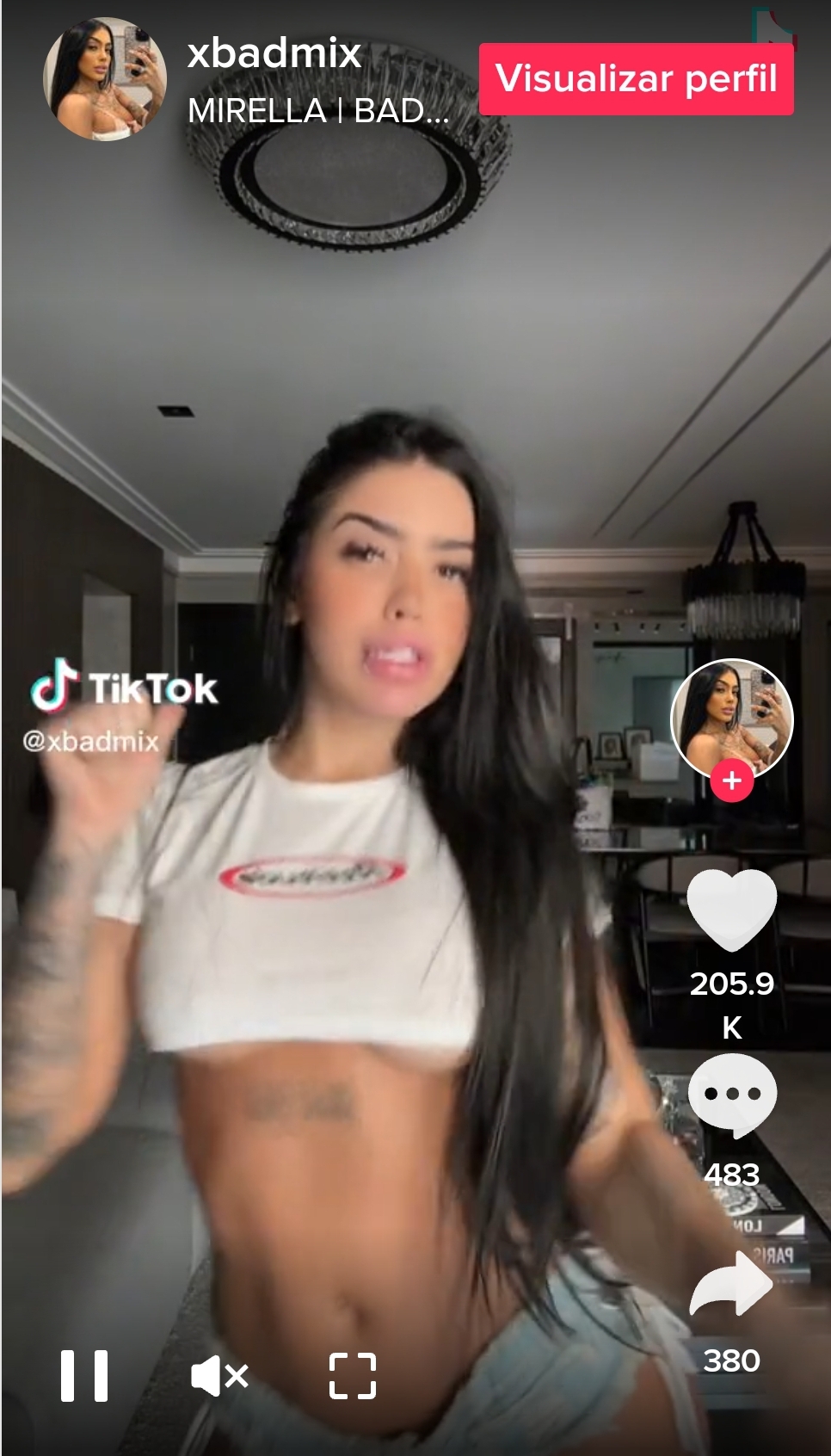Image resolution: width=831 pixels, height=1456 pixels.
Task: Pause the video playback
Action: (x=84, y=1375)
